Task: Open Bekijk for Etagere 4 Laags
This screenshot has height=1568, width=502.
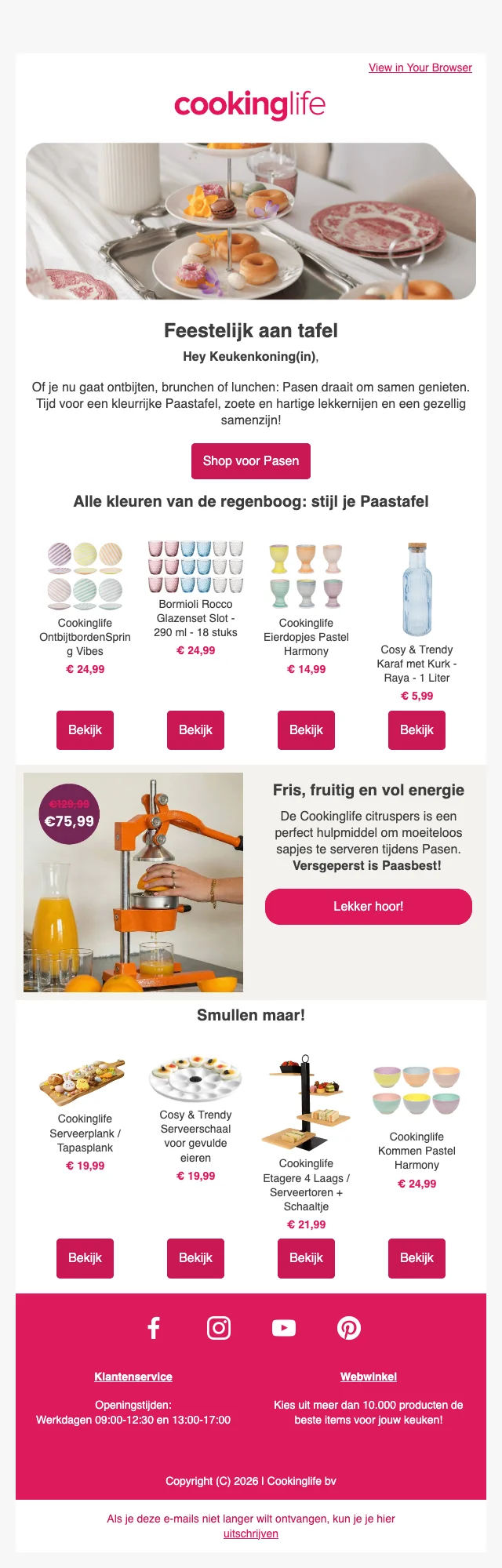Action: (x=306, y=1258)
